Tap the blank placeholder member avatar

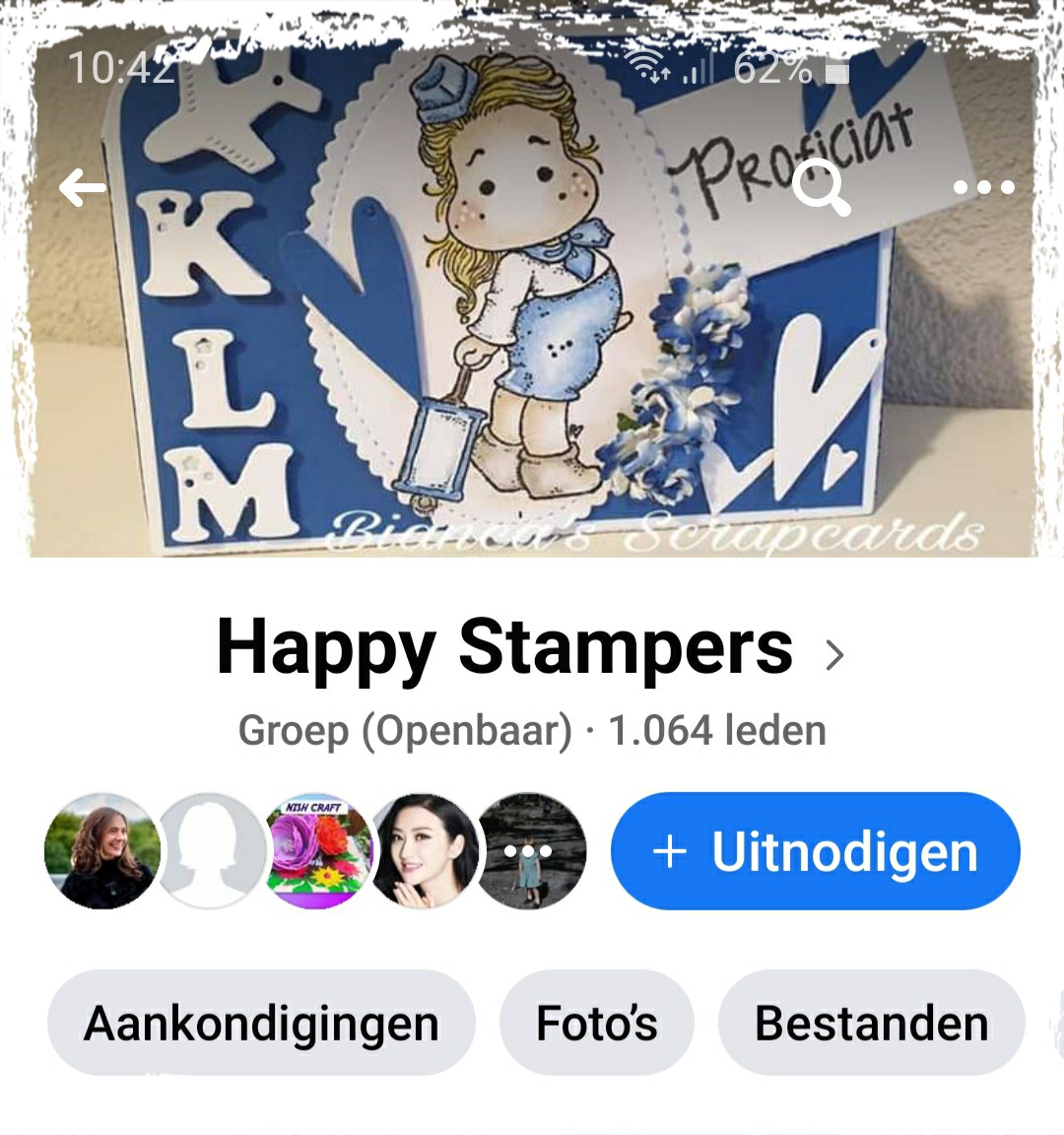pyautogui.click(x=209, y=851)
